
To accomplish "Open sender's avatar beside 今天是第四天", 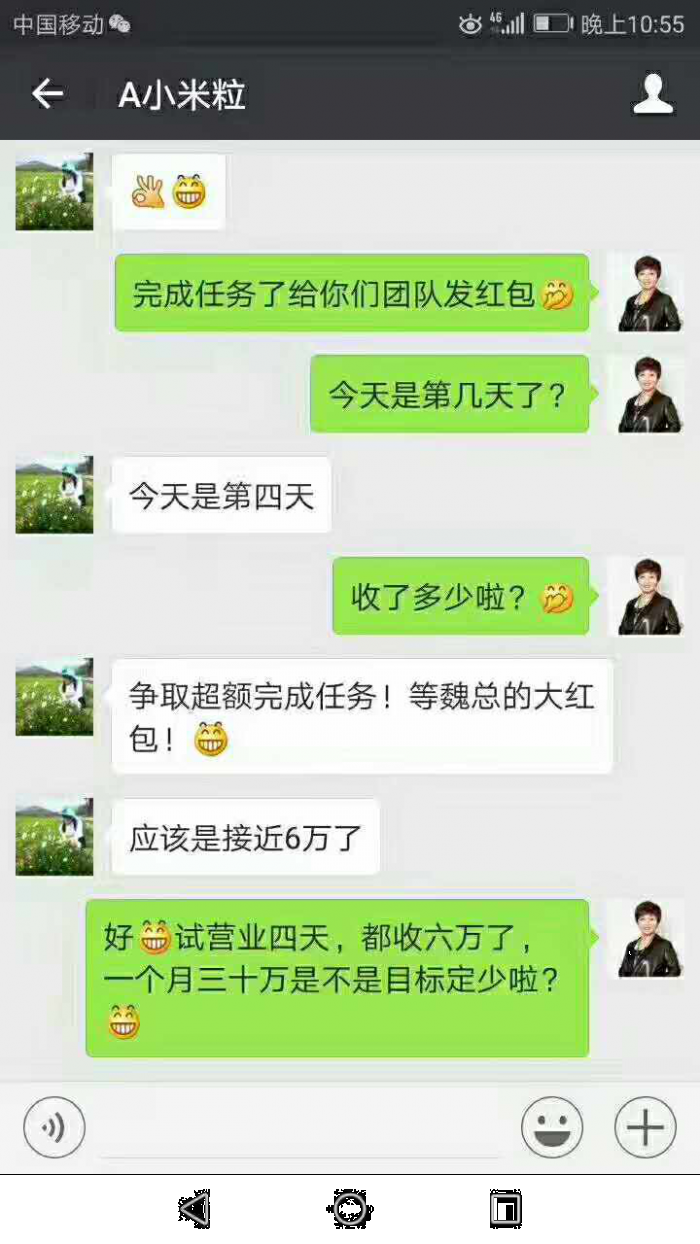I will (54, 495).
